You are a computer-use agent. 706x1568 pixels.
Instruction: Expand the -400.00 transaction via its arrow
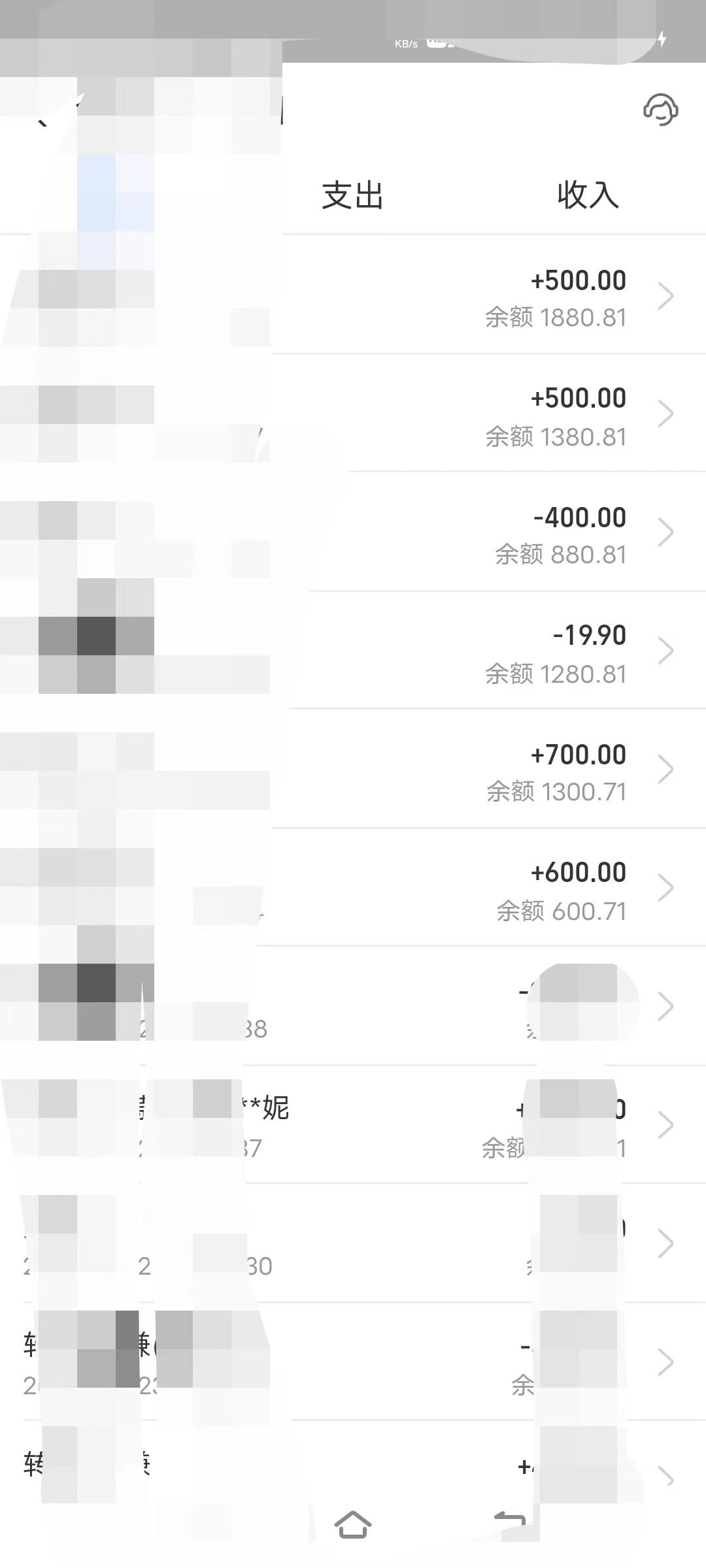667,532
